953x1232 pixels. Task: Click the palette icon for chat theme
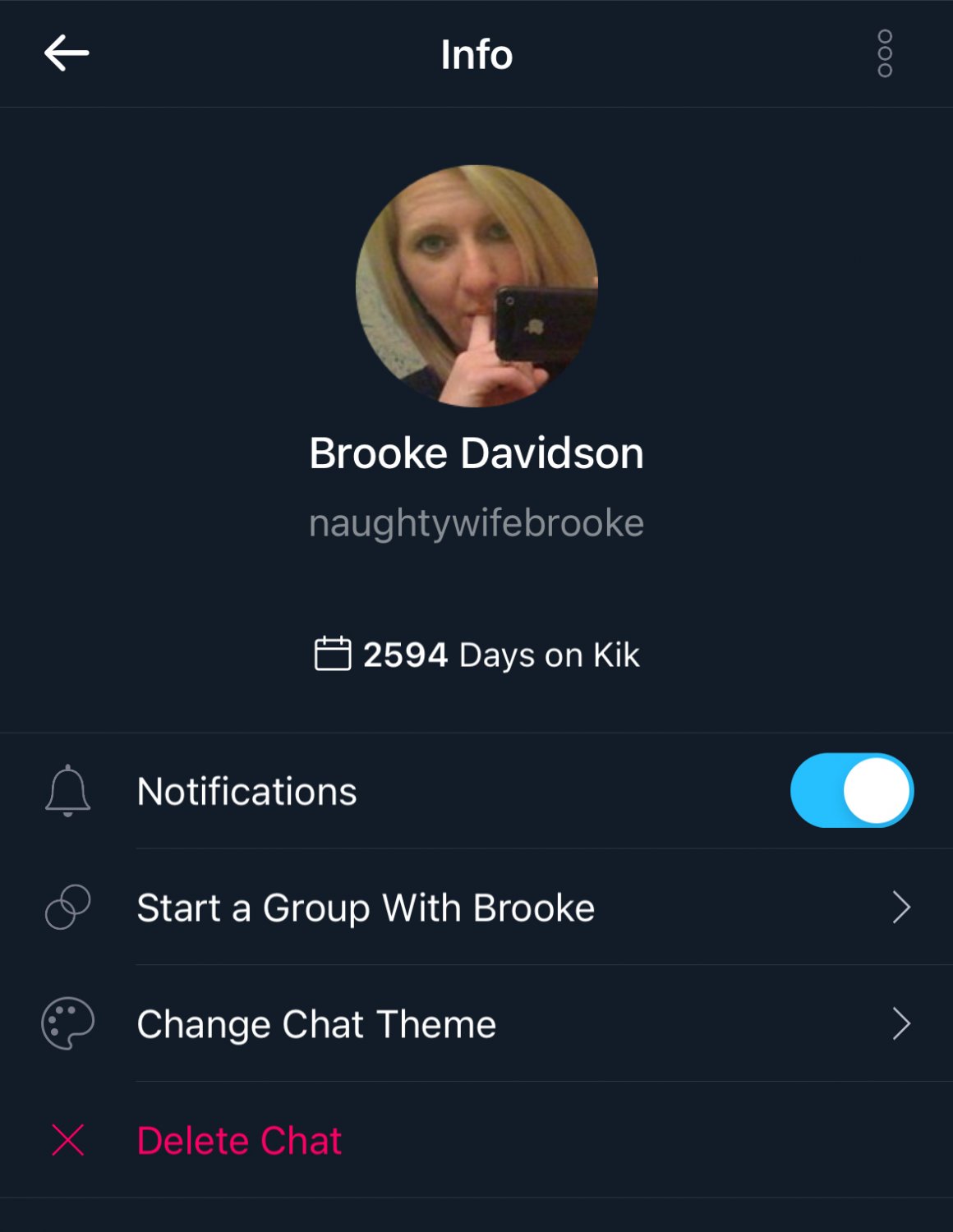click(x=69, y=1023)
